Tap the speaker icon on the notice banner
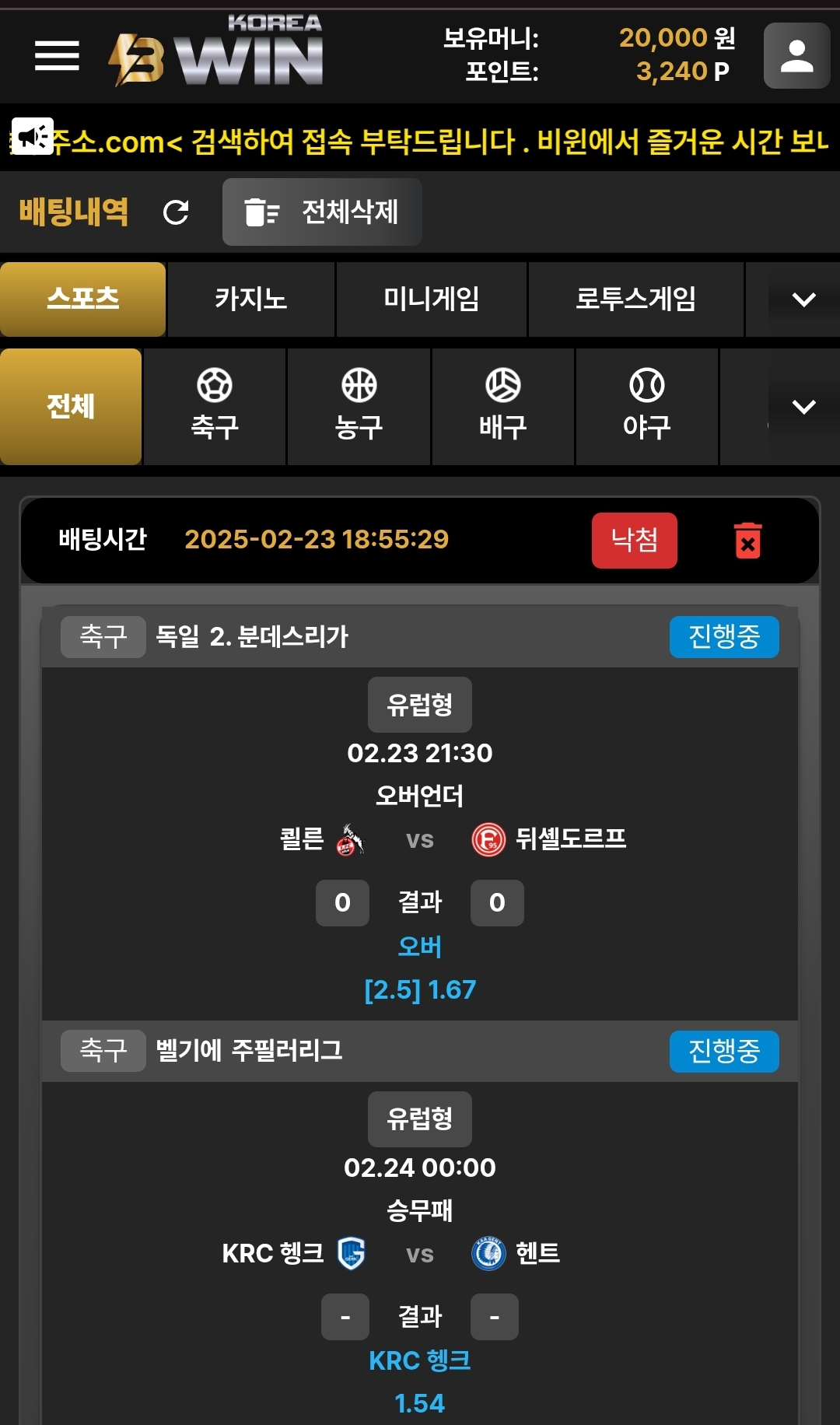This screenshot has width=840, height=1425. pos(33,137)
